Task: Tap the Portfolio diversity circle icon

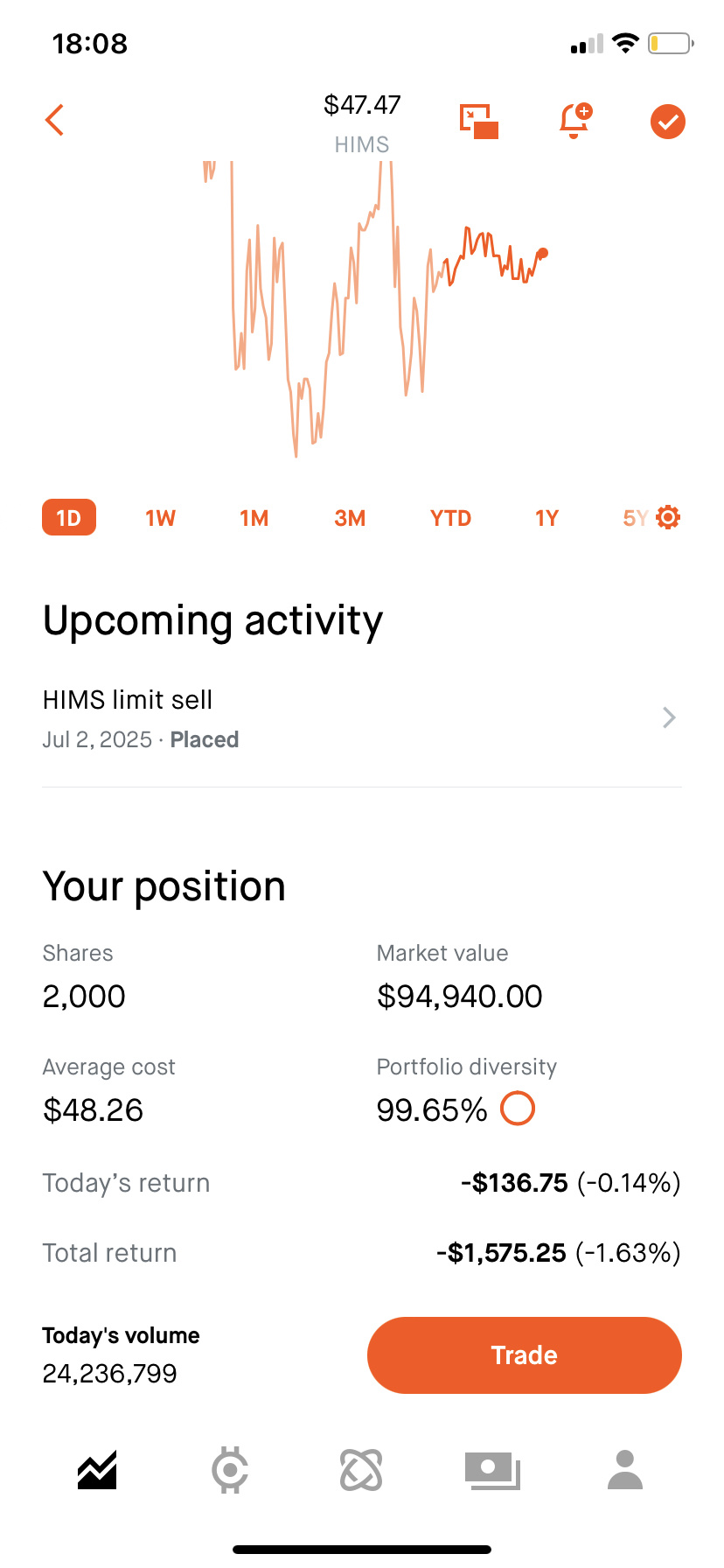Action: point(518,1108)
